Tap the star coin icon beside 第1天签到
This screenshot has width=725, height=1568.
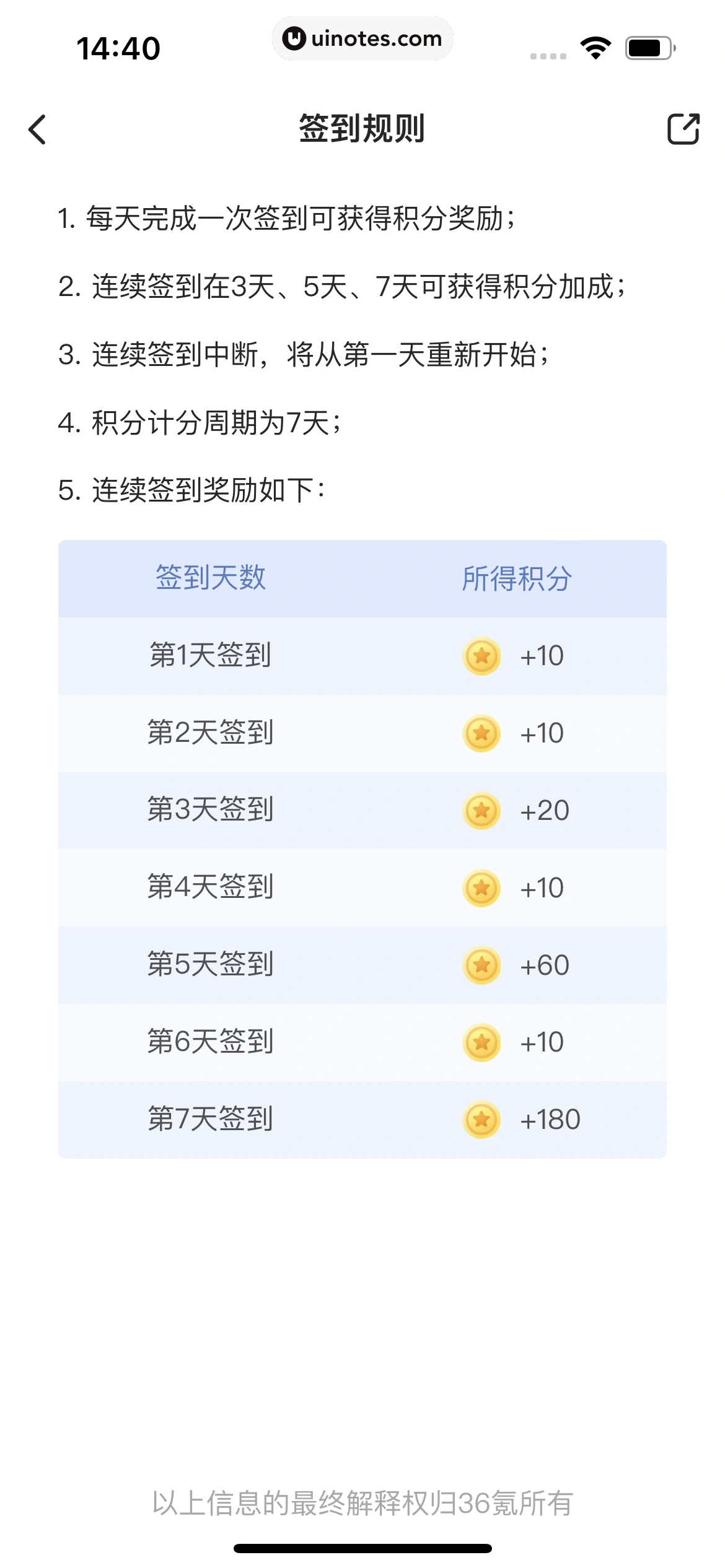pos(481,656)
